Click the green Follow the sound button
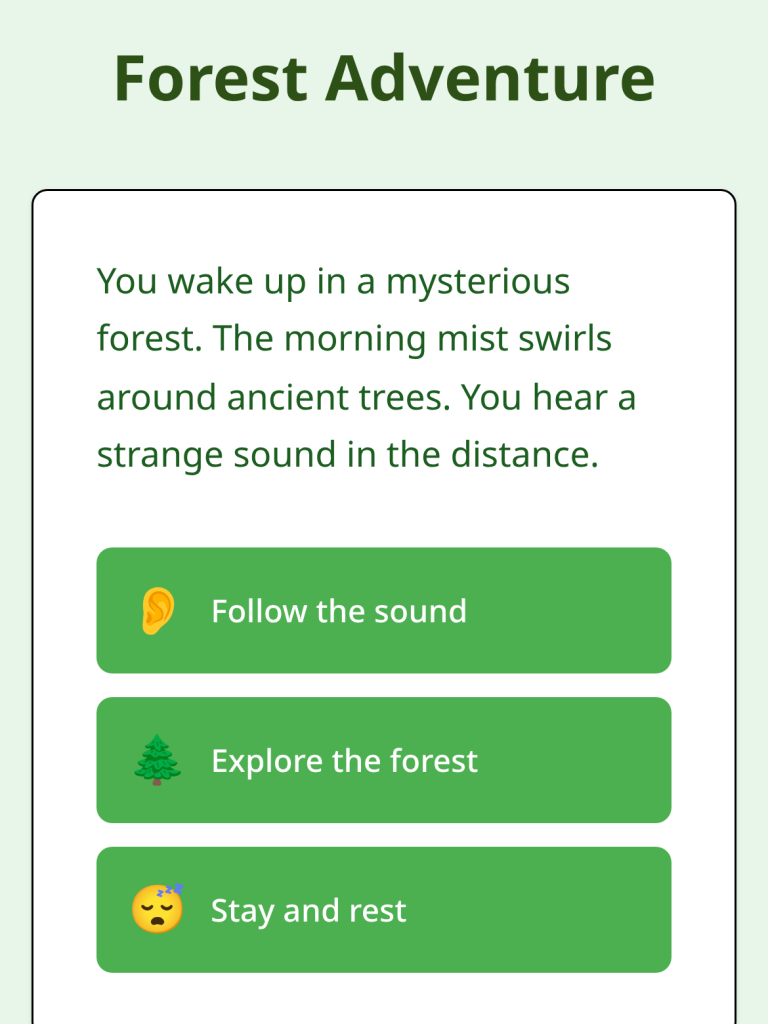This screenshot has height=1024, width=768. pos(383,610)
